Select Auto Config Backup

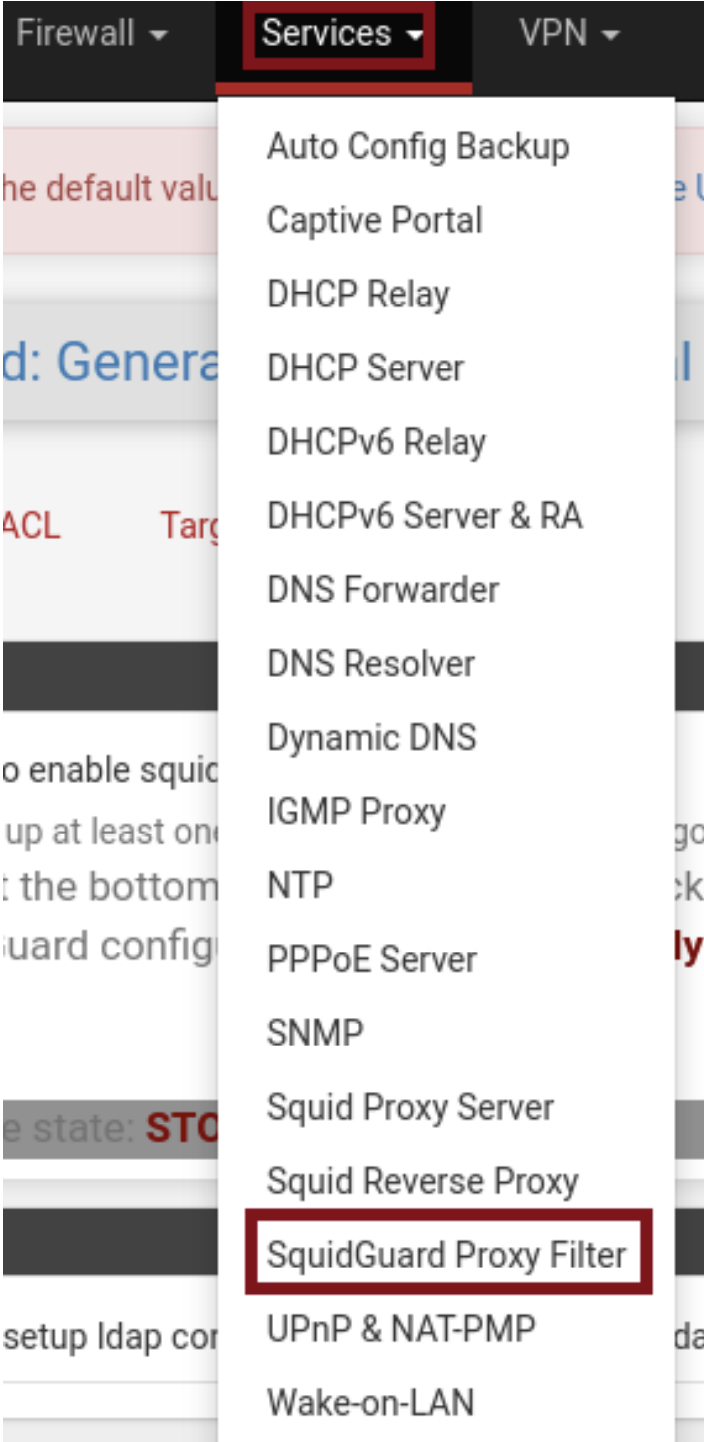418,147
